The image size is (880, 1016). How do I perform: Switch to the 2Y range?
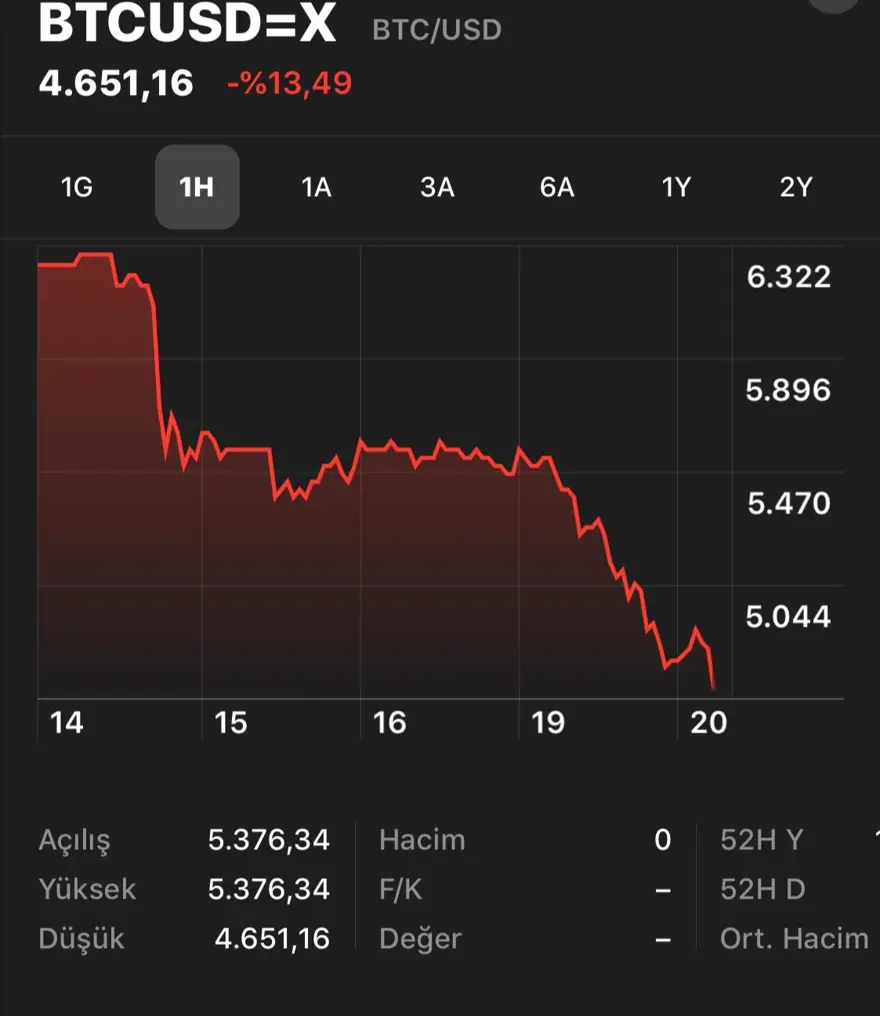tap(796, 187)
